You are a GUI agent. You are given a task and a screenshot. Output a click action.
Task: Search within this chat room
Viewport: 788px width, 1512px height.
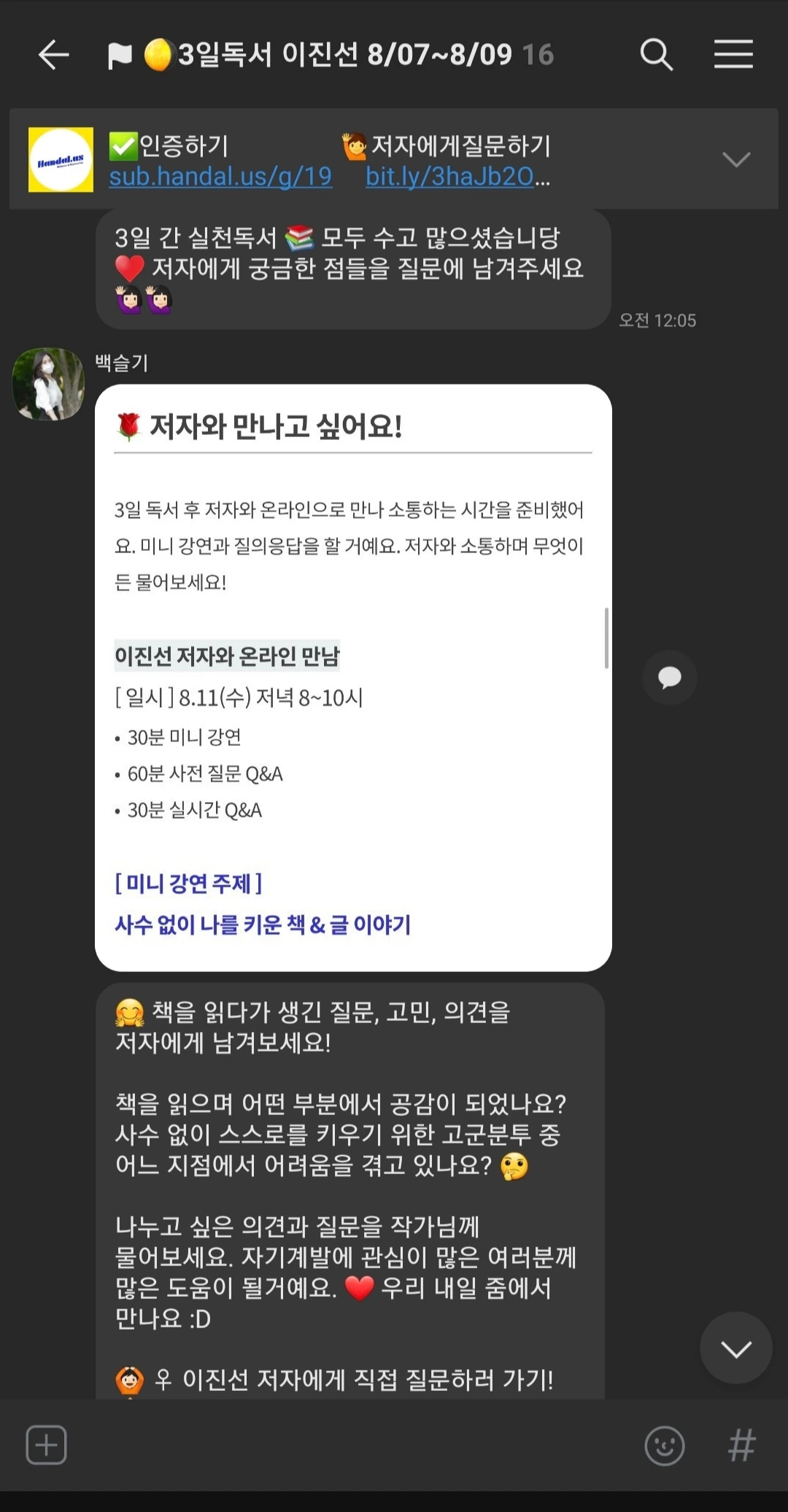(x=656, y=55)
